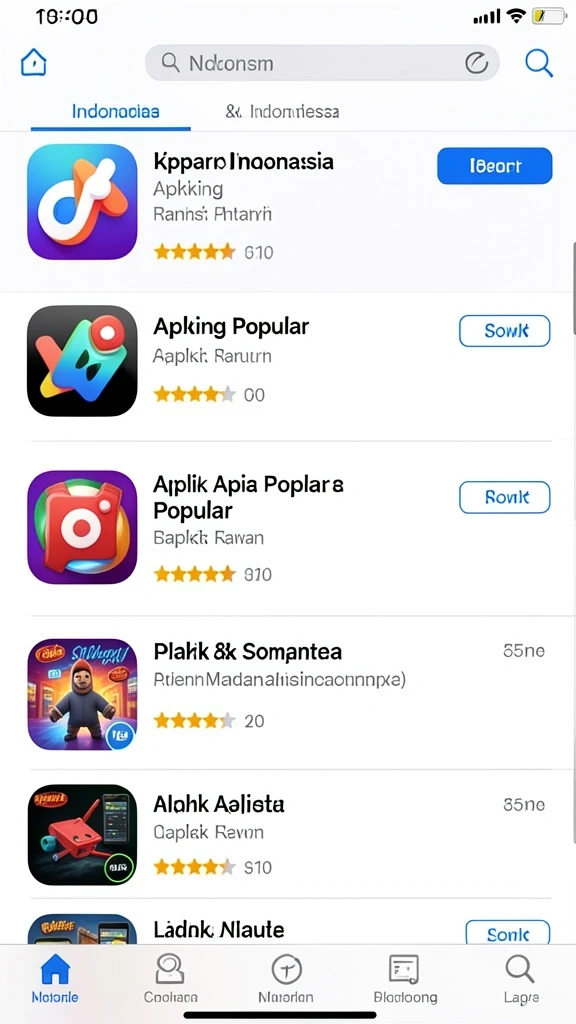Image resolution: width=576 pixels, height=1024 pixels.
Task: Tap the Rowk button next to Aplik Apia Poplara
Action: point(505,498)
